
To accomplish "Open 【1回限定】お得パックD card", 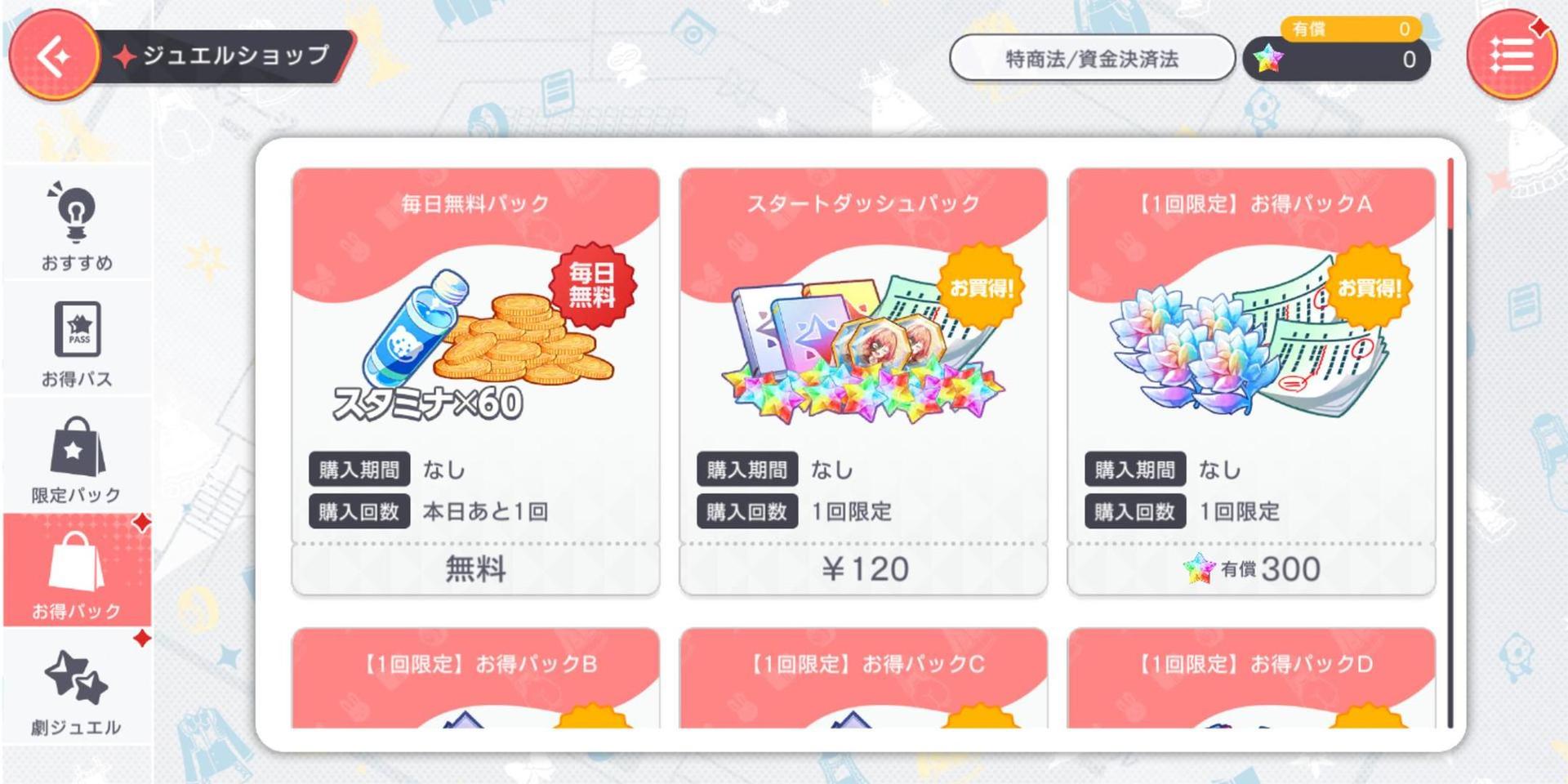I will point(1251,678).
